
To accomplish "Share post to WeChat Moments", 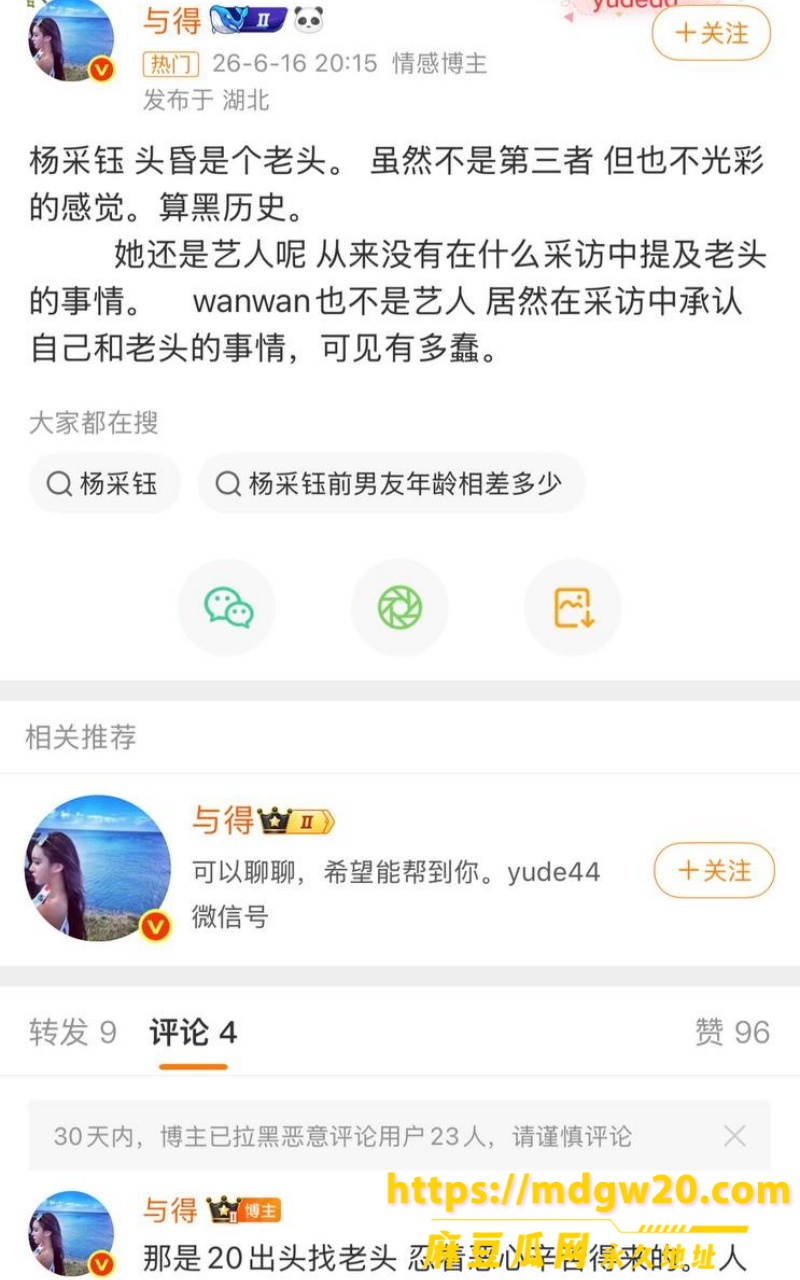I will click(400, 607).
